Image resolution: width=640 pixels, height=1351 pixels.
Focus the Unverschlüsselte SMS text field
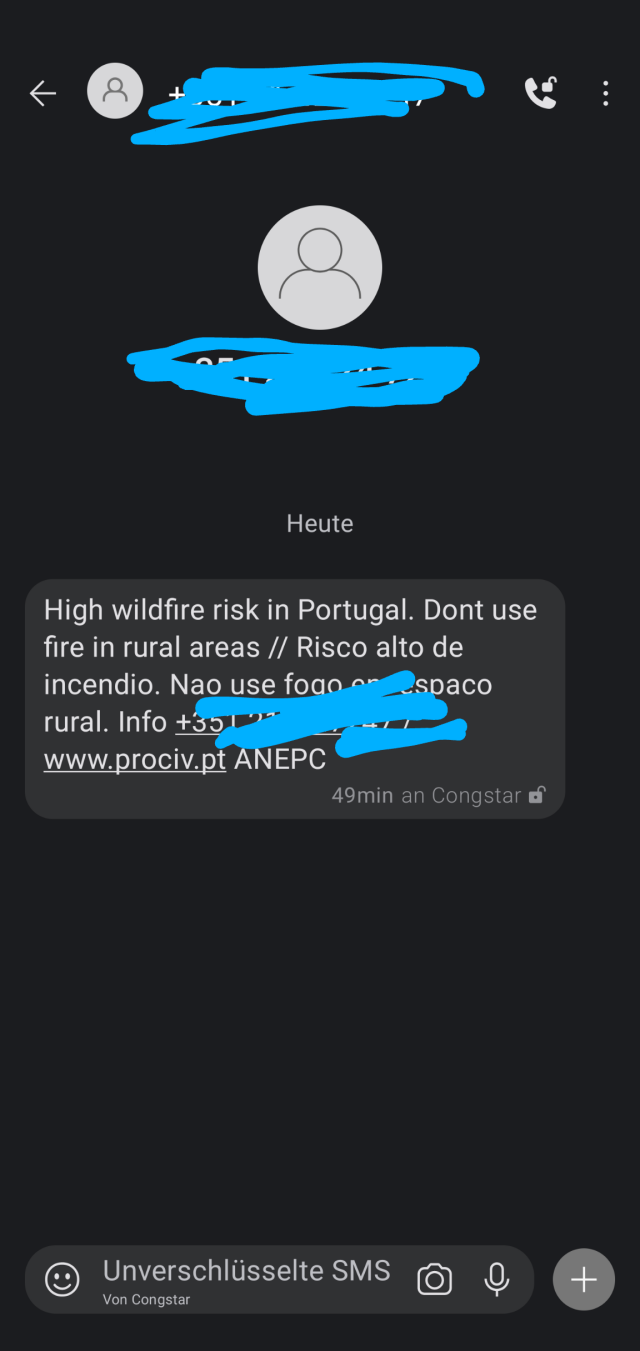(246, 1272)
